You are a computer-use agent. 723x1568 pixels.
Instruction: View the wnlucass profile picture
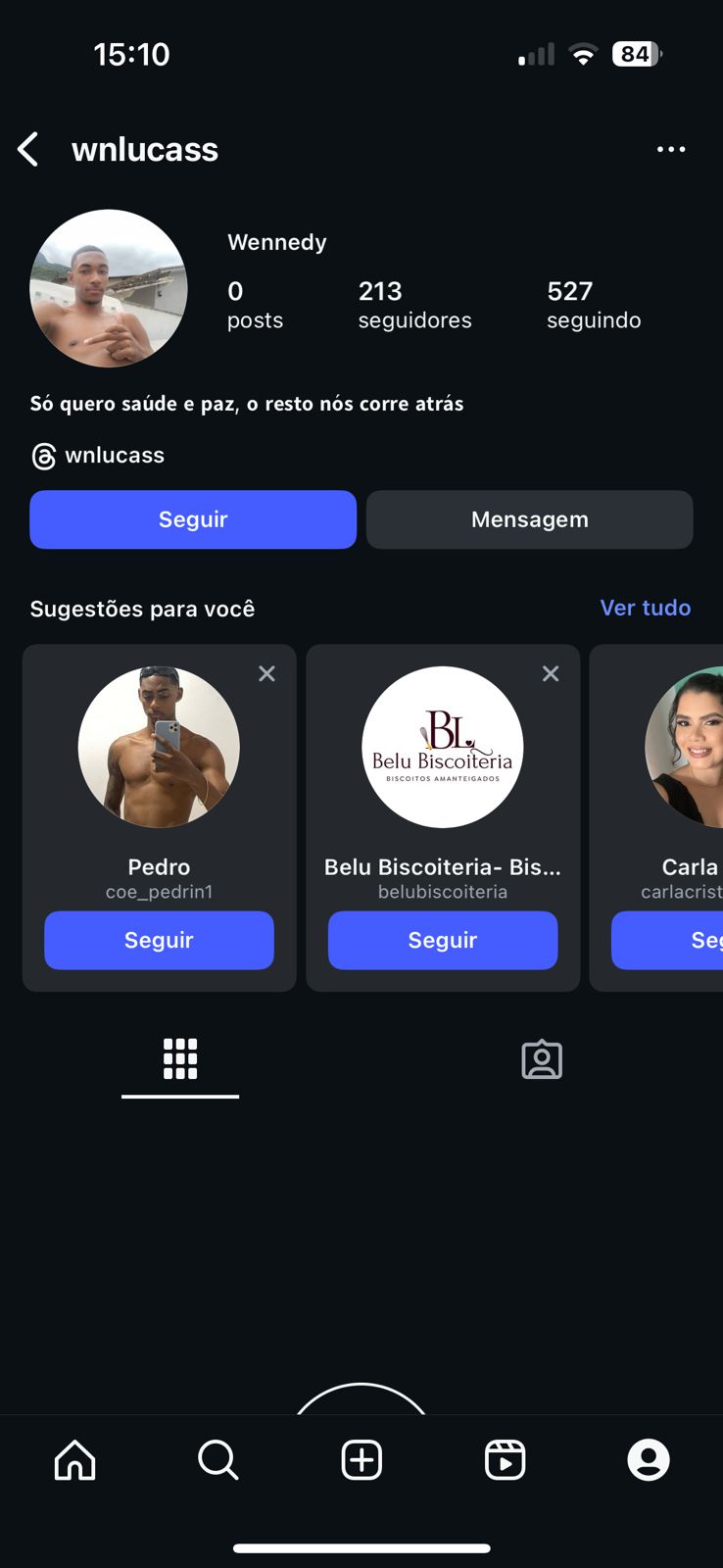(x=109, y=288)
